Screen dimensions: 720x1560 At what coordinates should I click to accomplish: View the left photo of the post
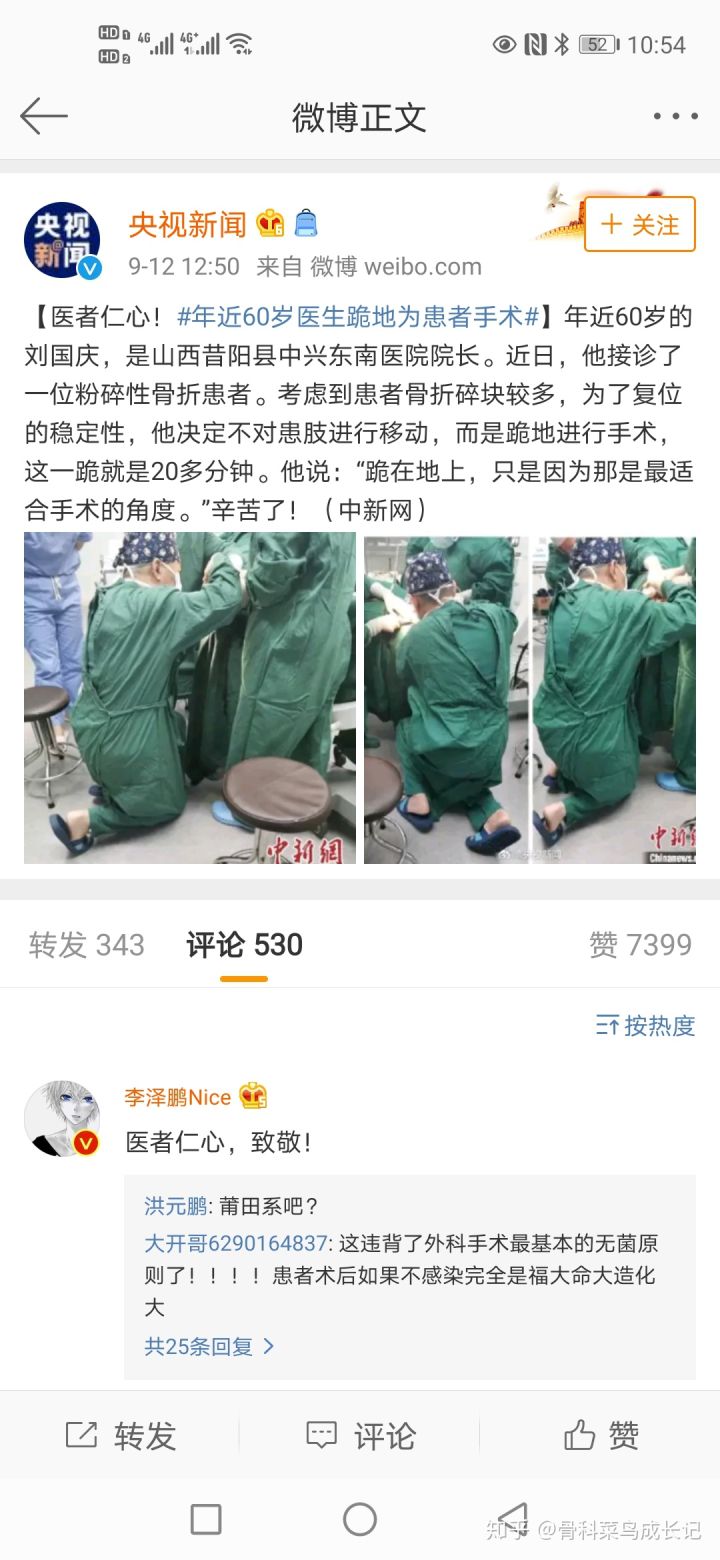190,697
